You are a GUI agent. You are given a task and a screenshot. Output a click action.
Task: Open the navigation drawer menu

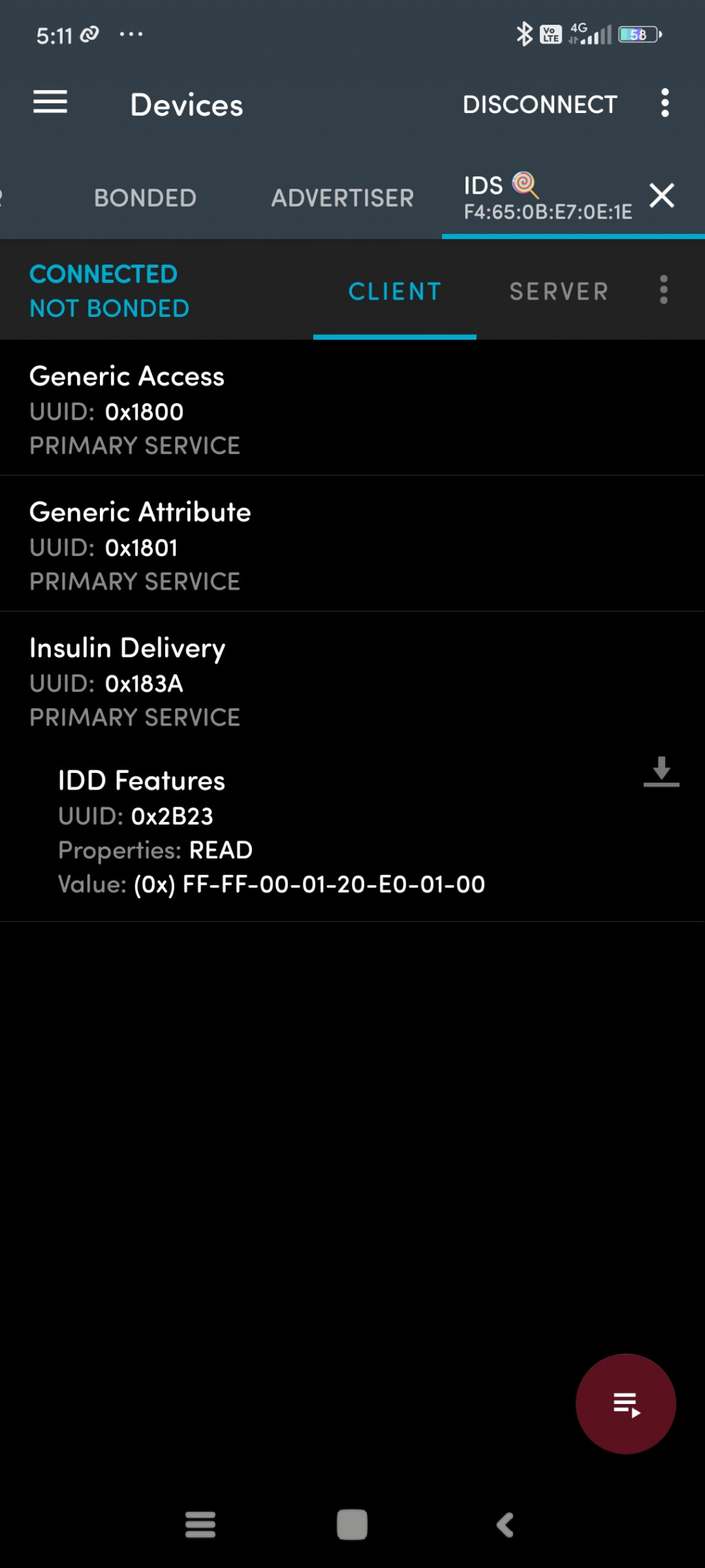tap(50, 103)
